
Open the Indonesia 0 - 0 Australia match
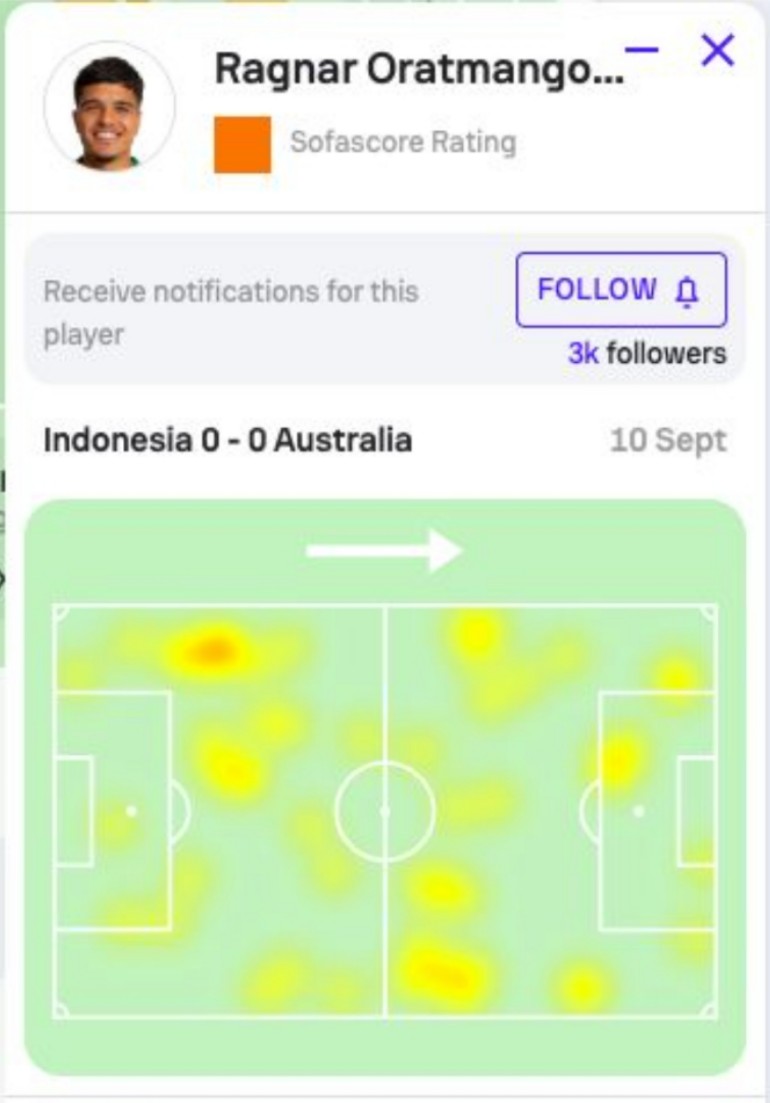point(227,440)
